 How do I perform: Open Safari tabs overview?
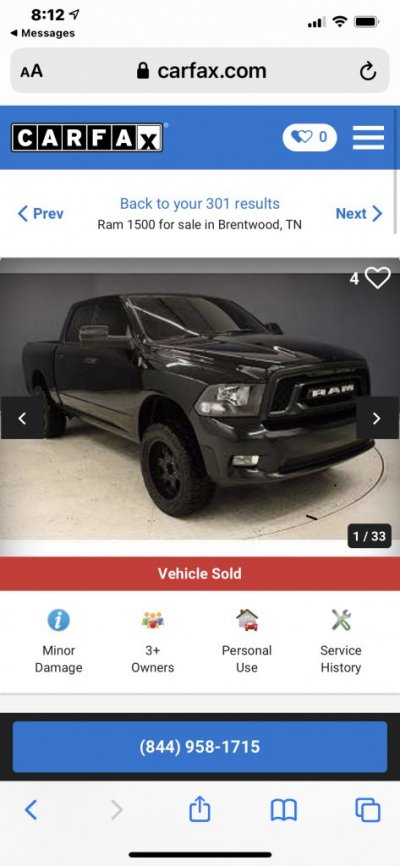point(367,810)
